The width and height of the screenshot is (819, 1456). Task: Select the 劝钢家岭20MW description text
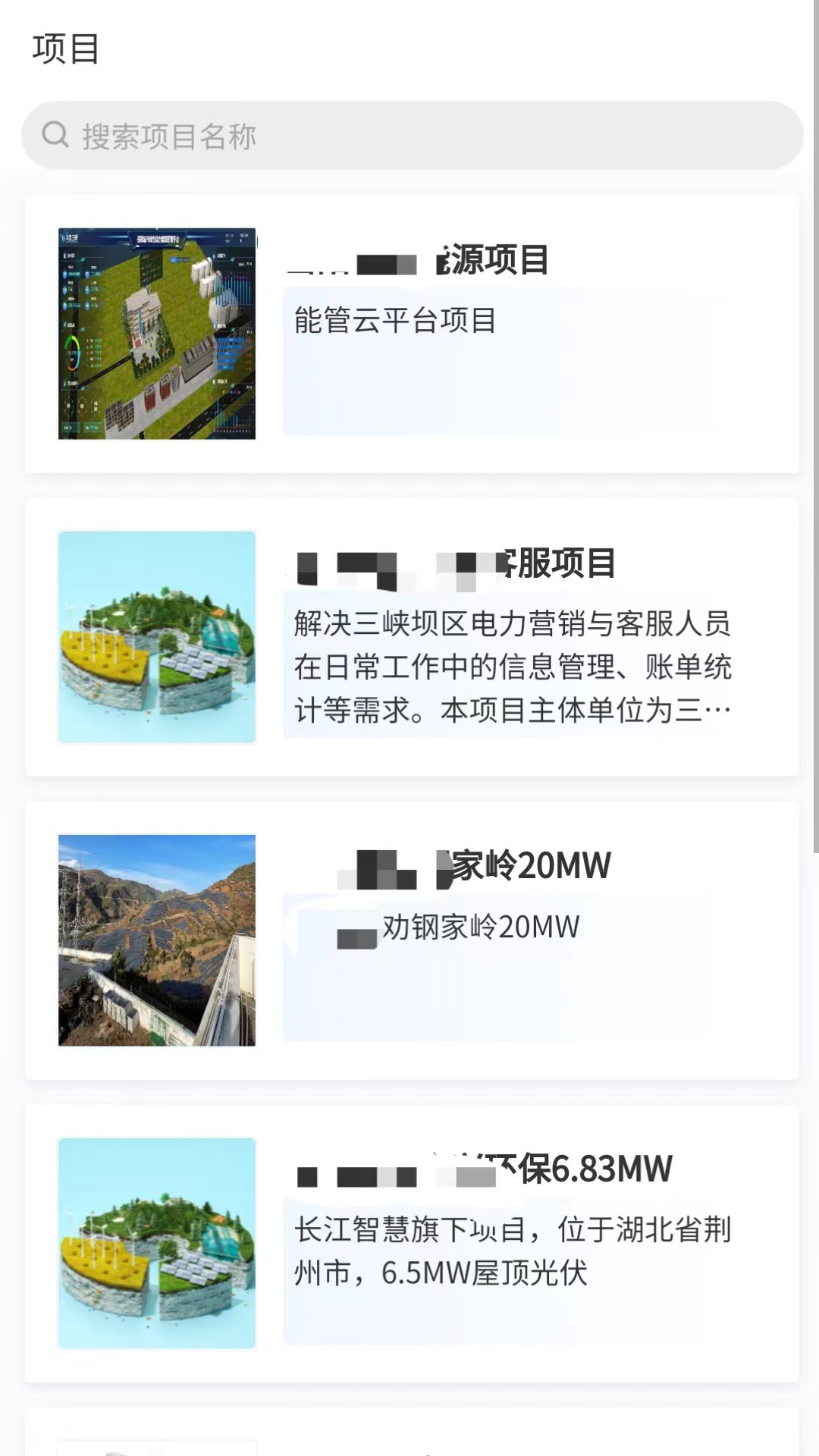click(478, 927)
